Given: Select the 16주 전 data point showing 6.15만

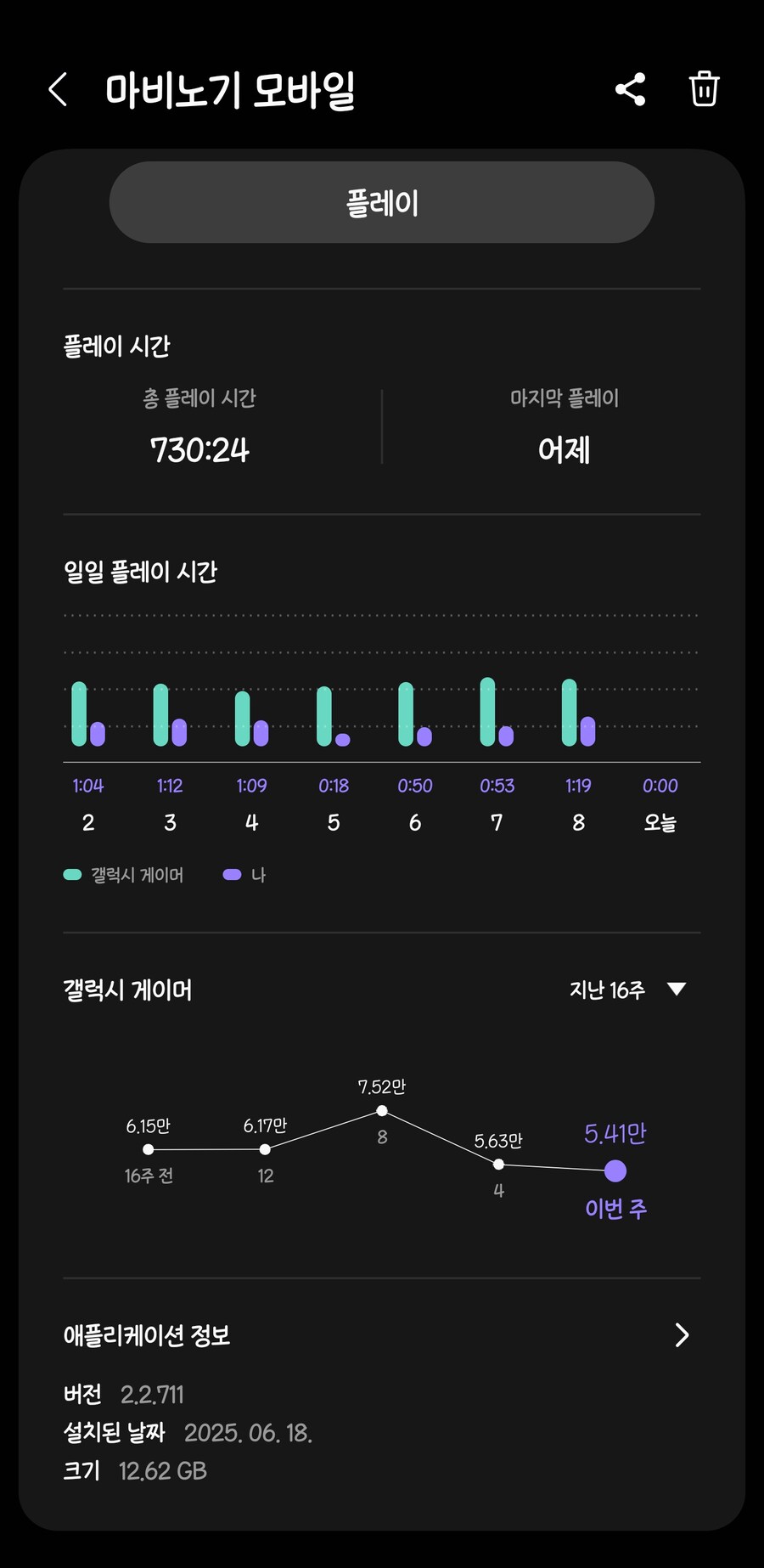Looking at the screenshot, I should 149,1149.
